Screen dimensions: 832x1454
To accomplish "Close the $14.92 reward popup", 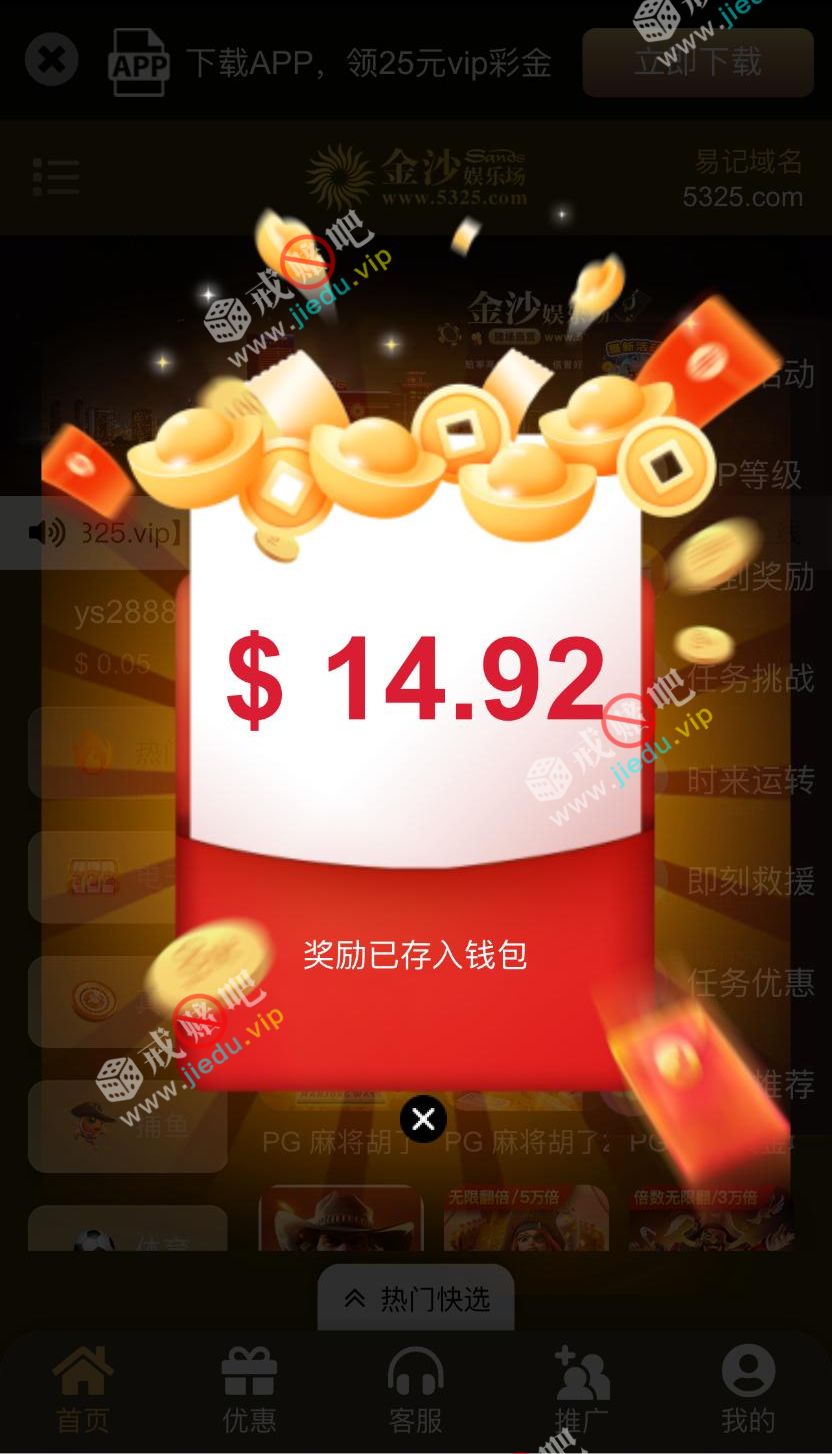I will pyautogui.click(x=423, y=1118).
